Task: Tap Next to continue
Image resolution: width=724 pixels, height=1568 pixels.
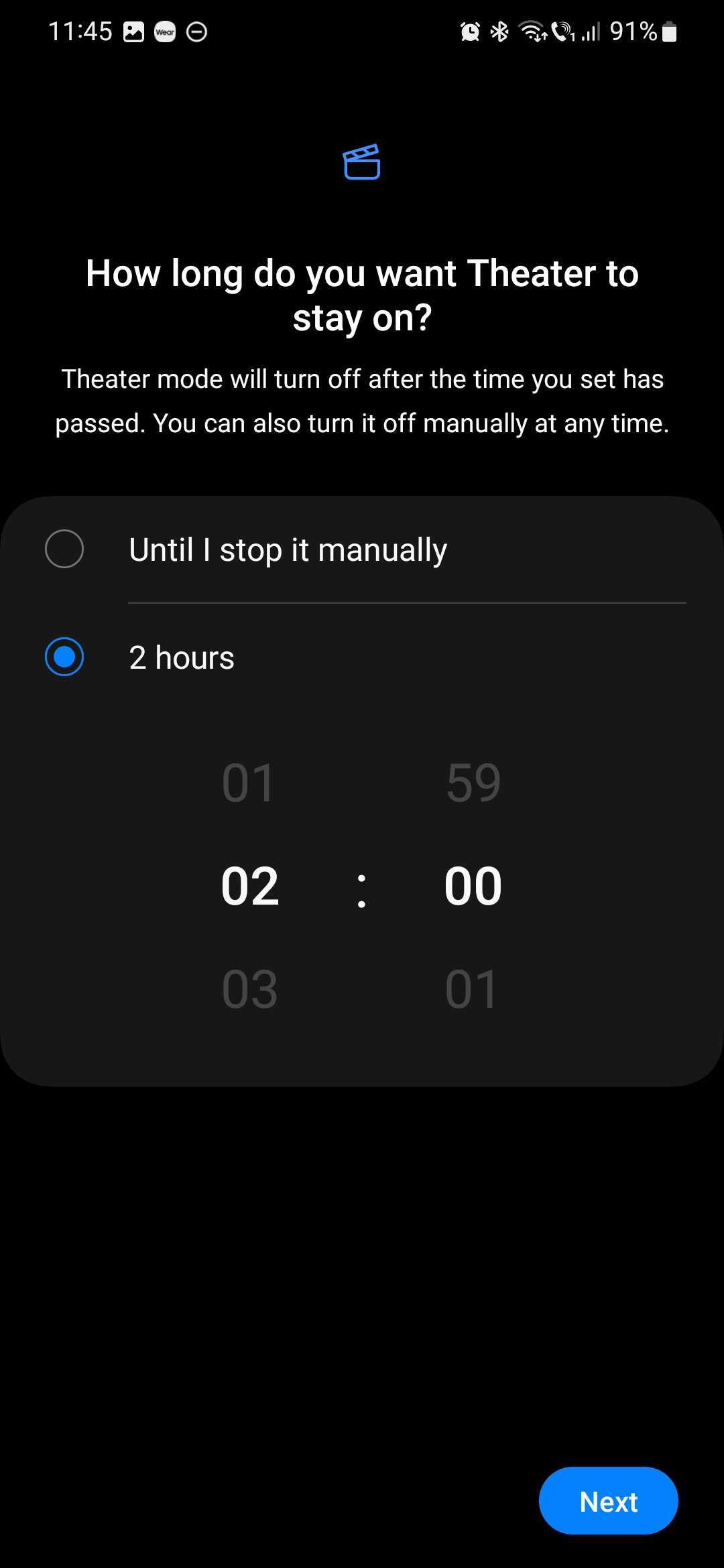Action: tap(608, 1502)
